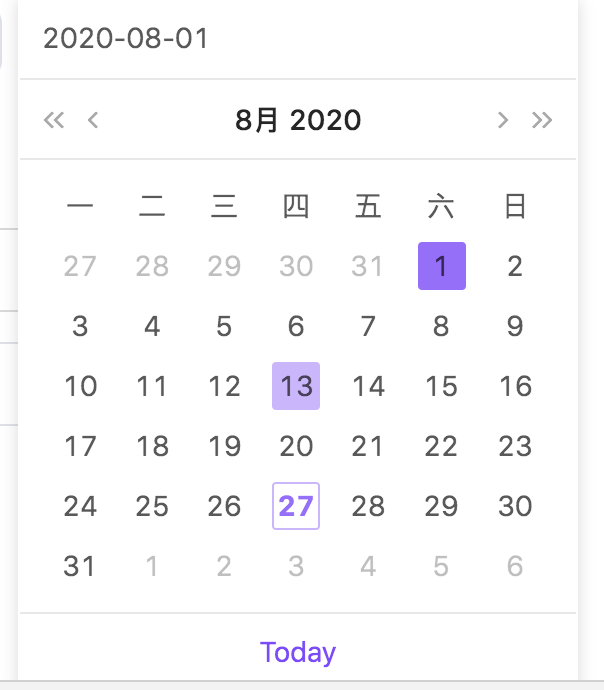604x690 pixels.
Task: Choose August 22 in the calendar
Action: tap(441, 446)
